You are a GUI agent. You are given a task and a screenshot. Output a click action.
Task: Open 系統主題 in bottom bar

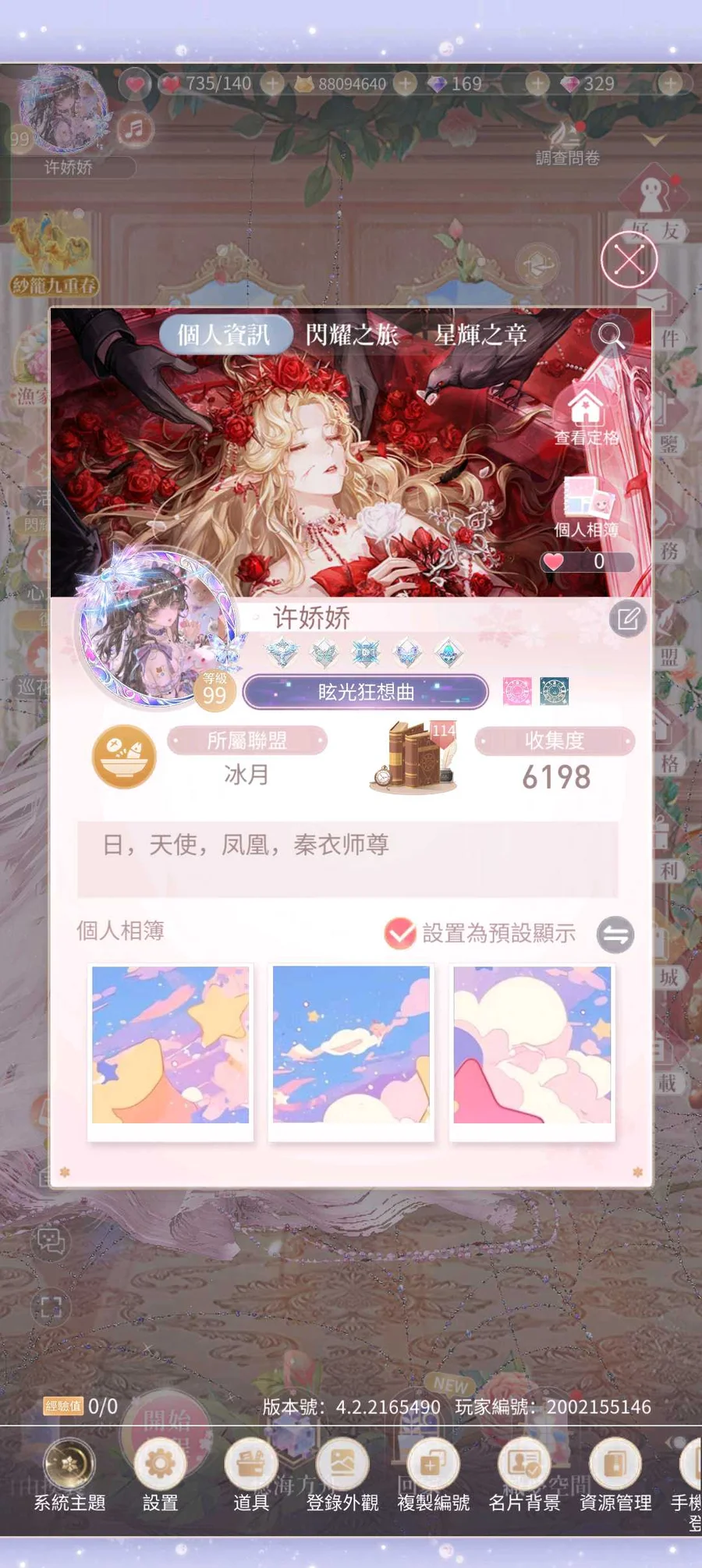point(69,1476)
